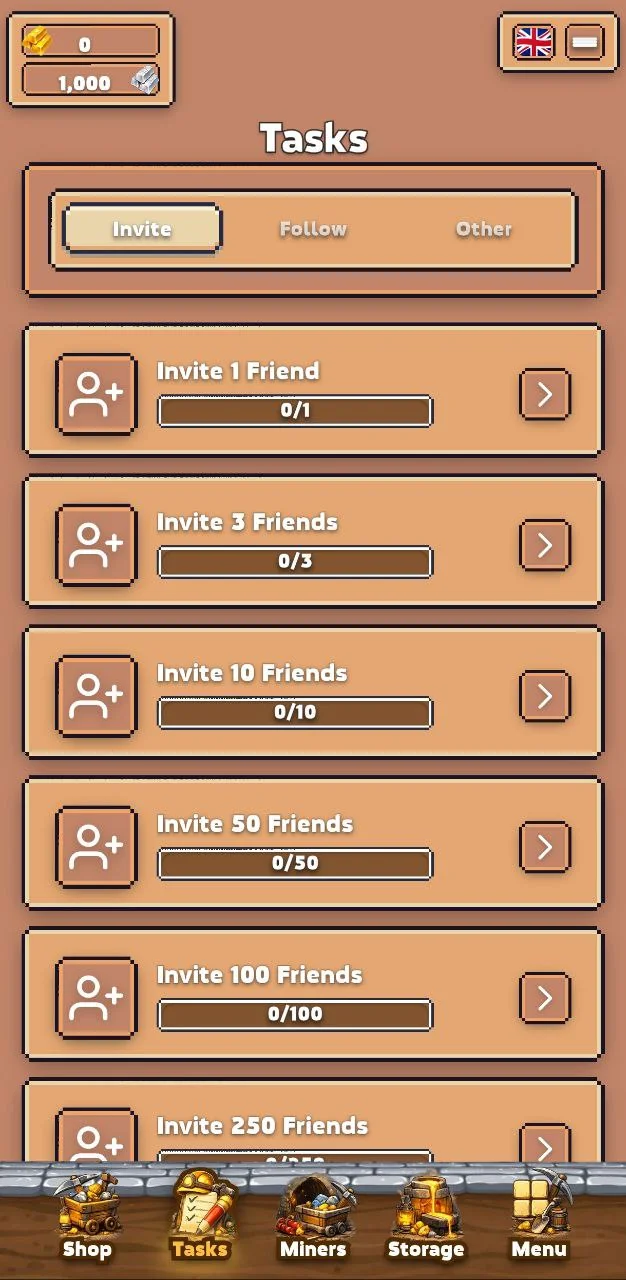The width and height of the screenshot is (626, 1280).
Task: Switch to the Follow tab
Action: tap(313, 229)
